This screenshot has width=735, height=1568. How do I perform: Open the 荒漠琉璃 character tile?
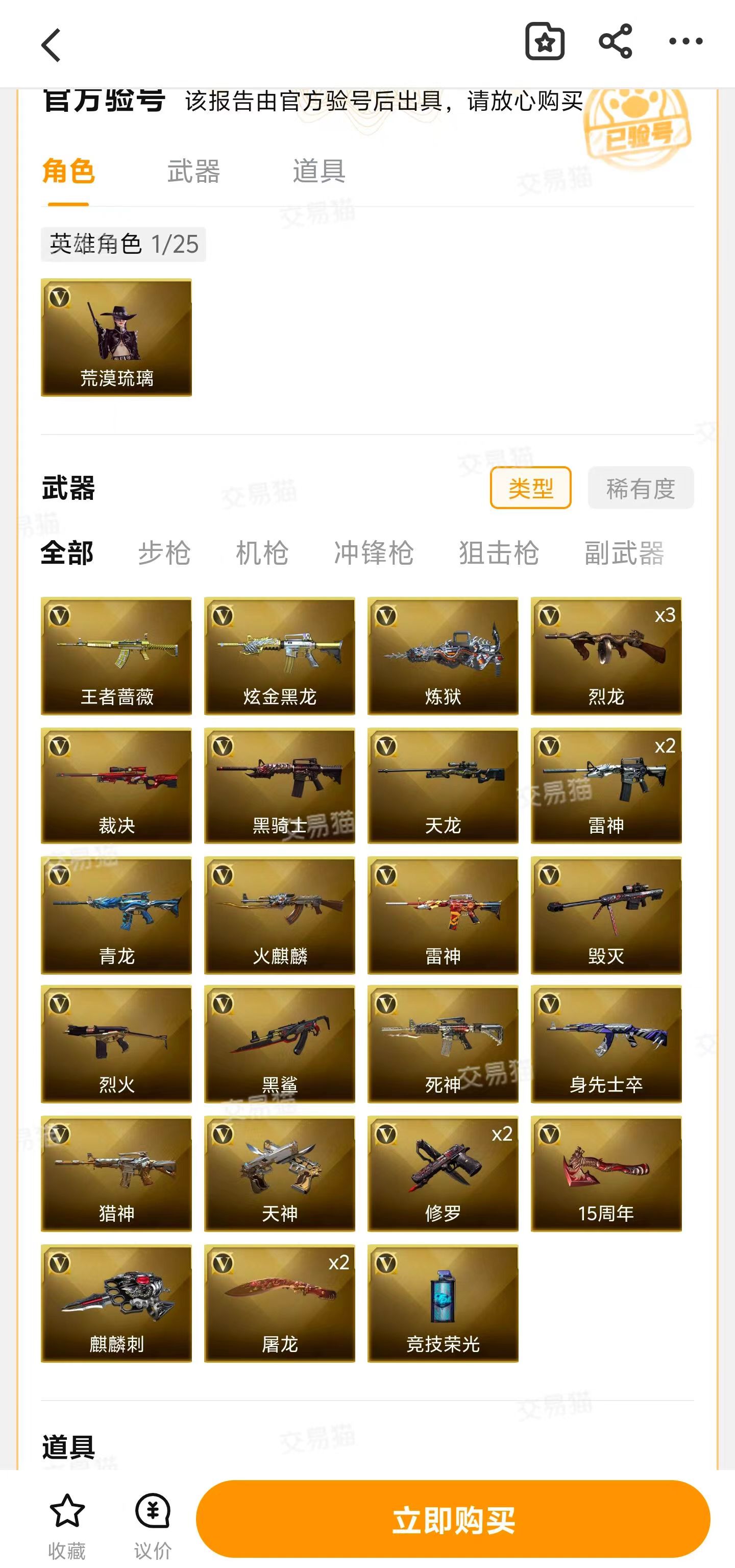(x=116, y=338)
